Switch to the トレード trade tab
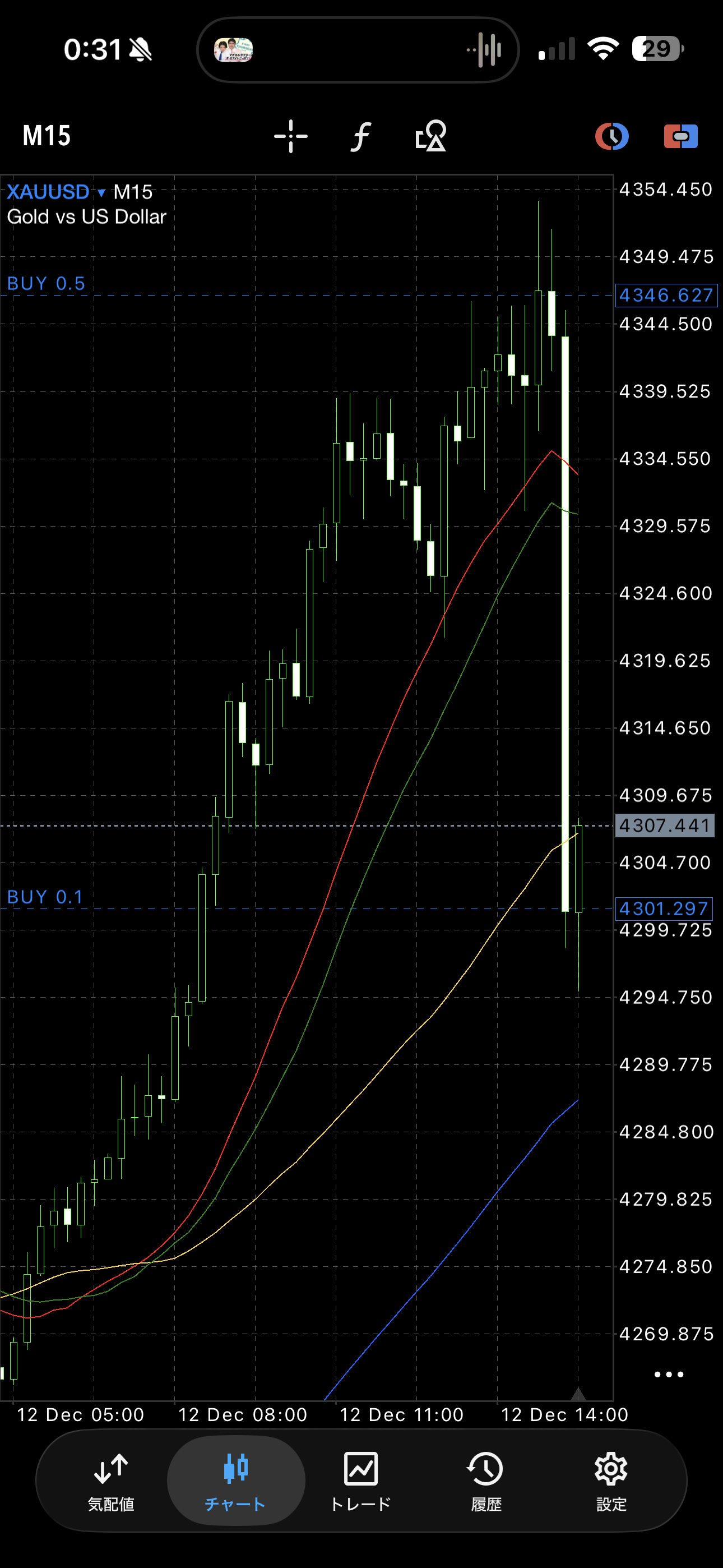This screenshot has height=1568, width=723. coord(360,1481)
